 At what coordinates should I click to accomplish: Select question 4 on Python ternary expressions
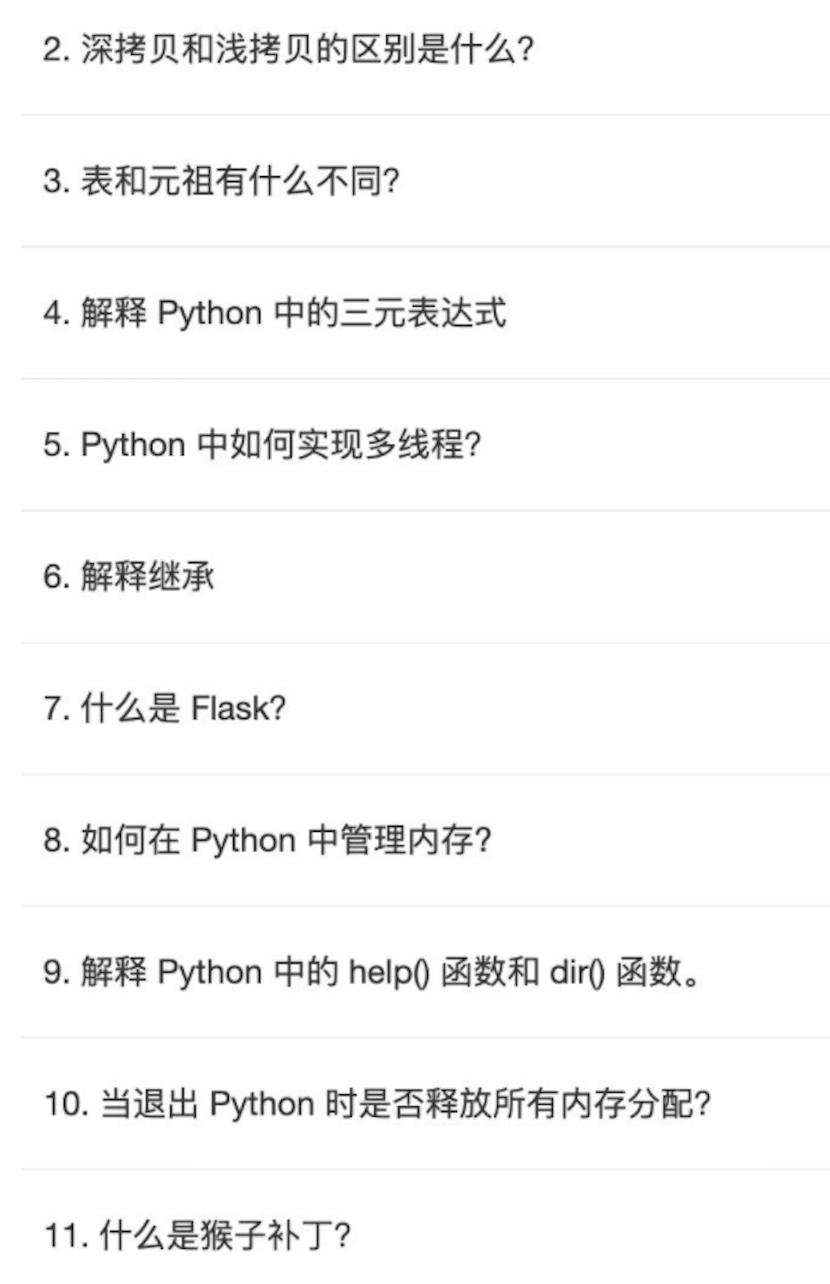click(x=275, y=313)
